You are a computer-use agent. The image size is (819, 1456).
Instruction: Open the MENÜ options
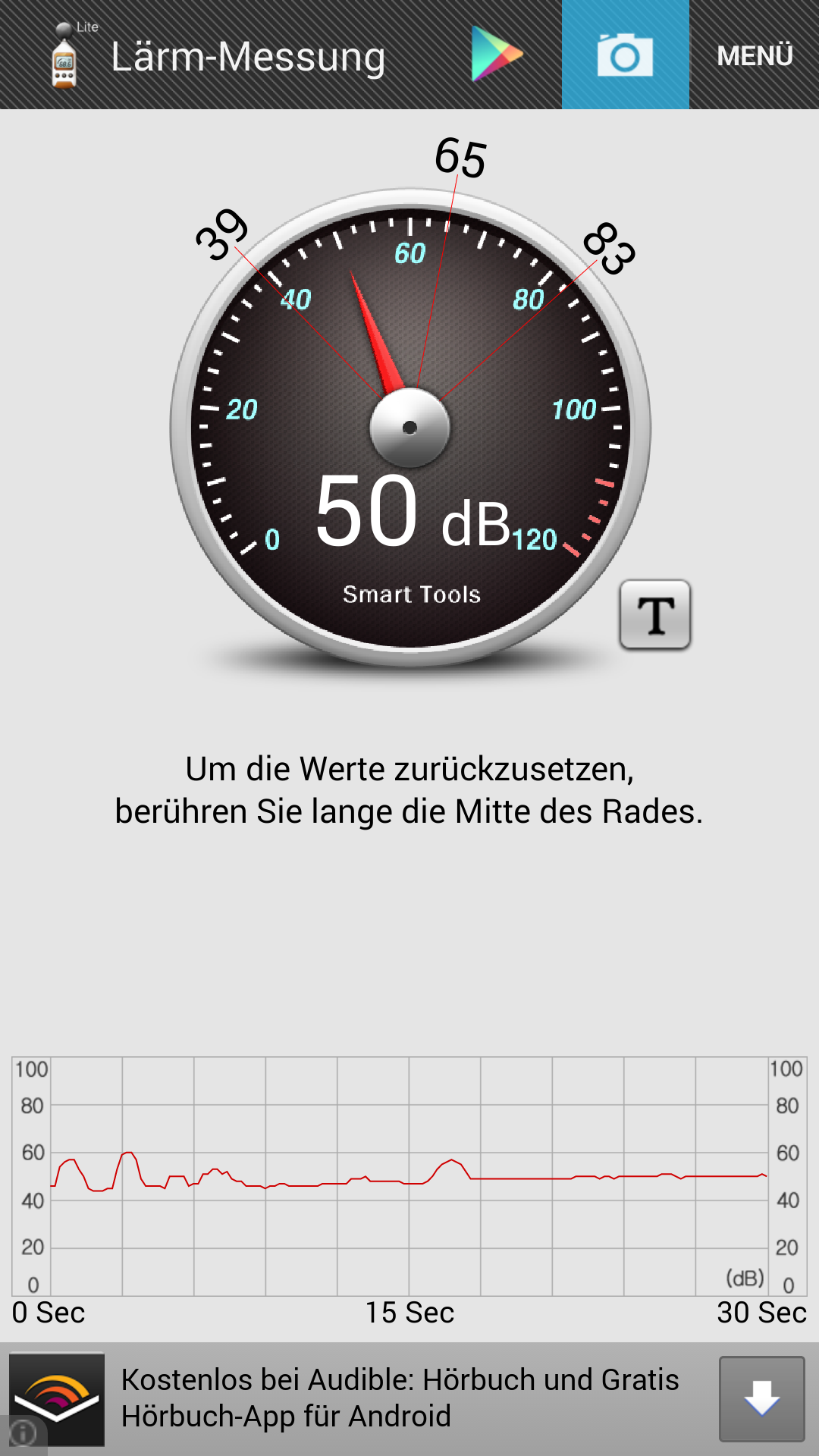point(755,55)
